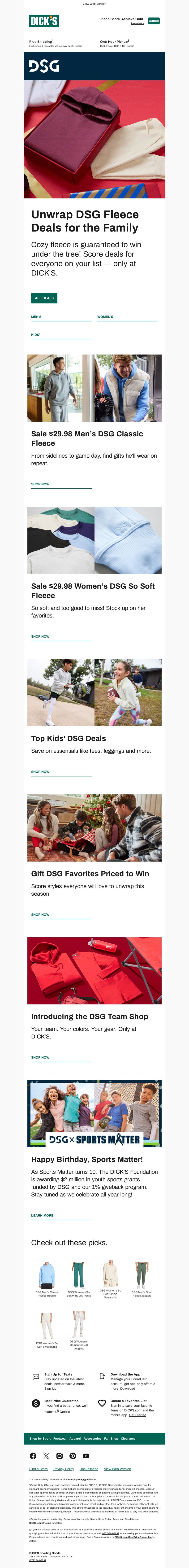Open View Web Version at the top
Screen dimensions: 189x1568
pos(94,4)
